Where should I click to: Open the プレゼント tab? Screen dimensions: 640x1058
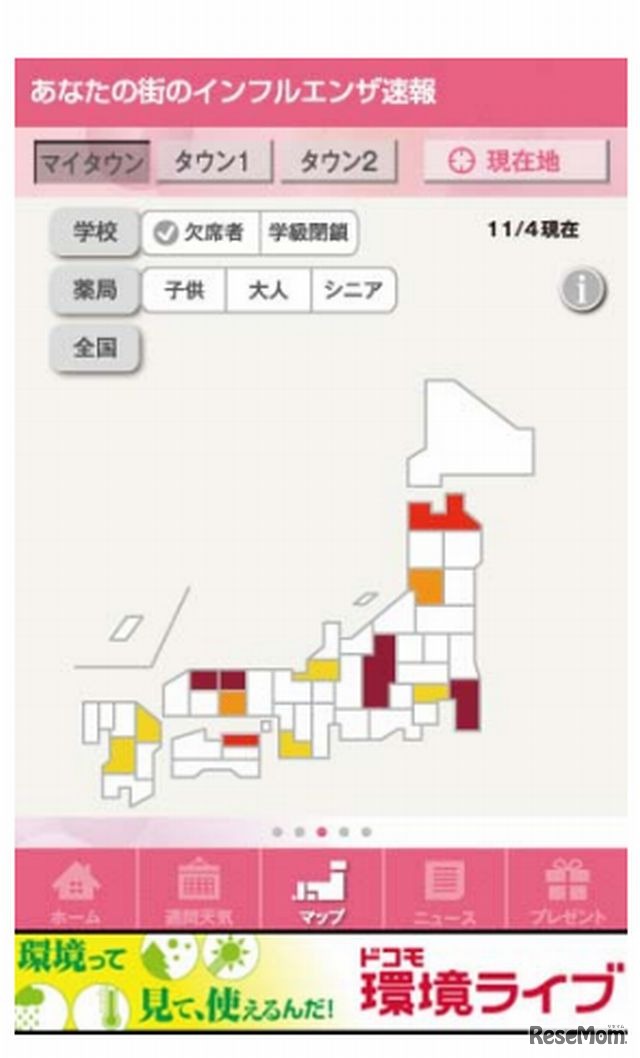point(566,889)
